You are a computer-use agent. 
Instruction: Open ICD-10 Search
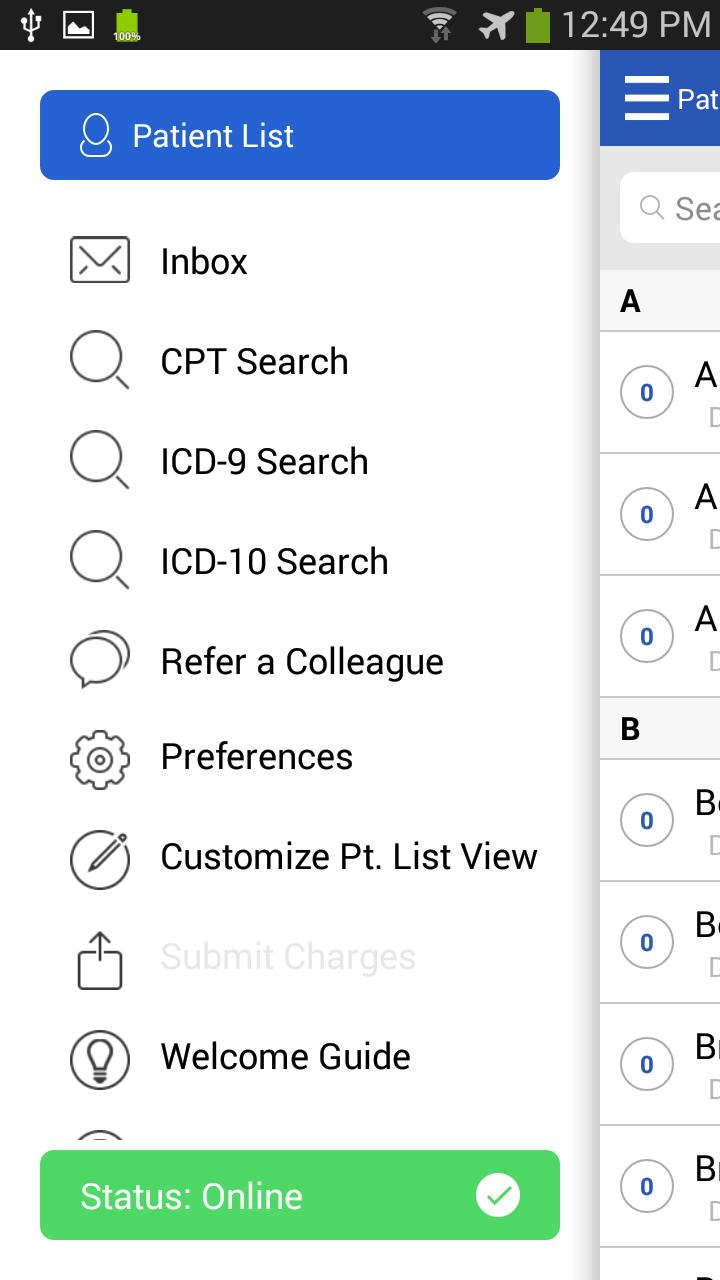(x=274, y=561)
